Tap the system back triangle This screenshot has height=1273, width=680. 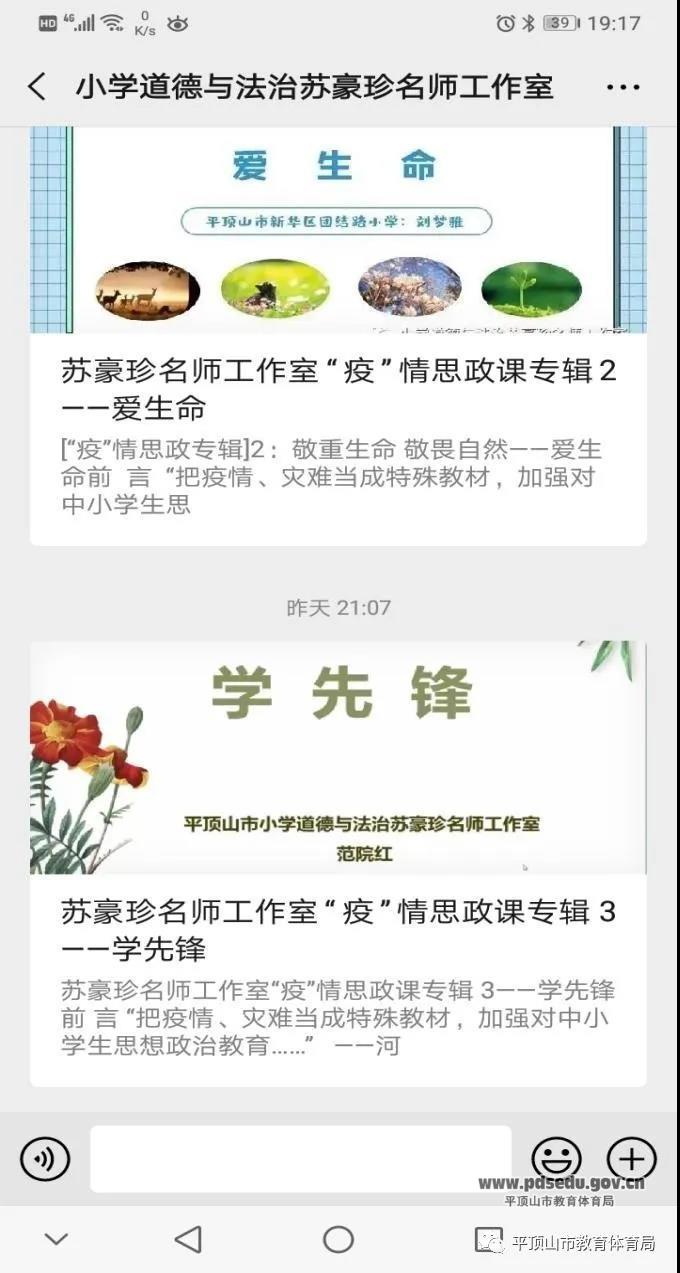tap(188, 1240)
